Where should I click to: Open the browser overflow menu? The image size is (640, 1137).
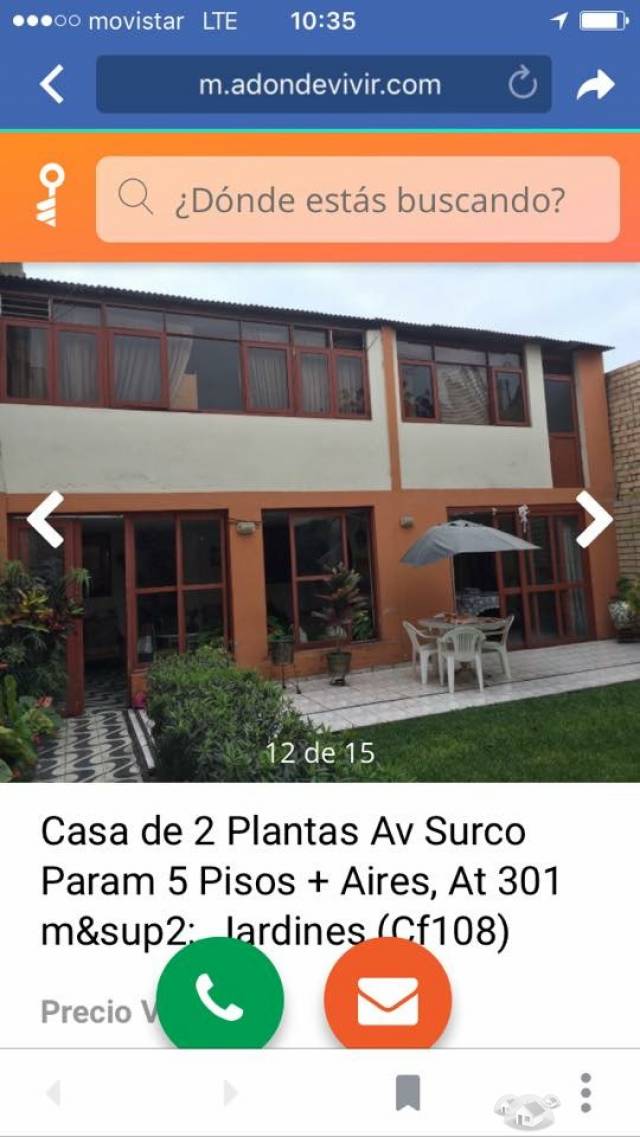tap(586, 1092)
